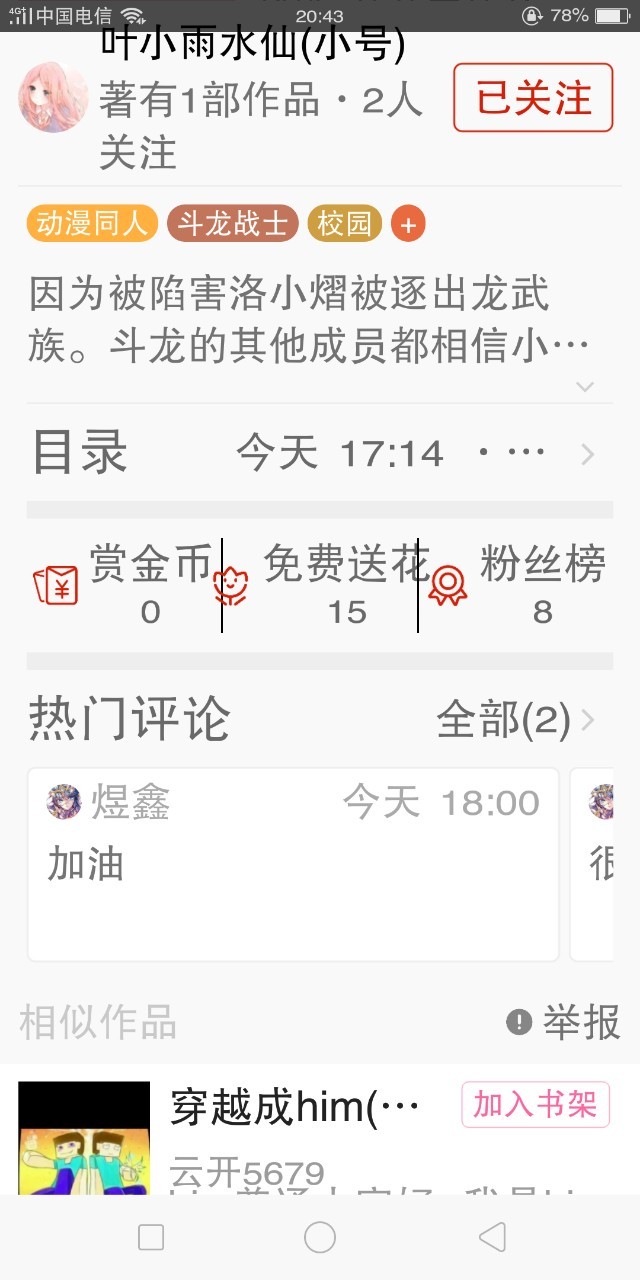Open 煜鑫's comment 加油
640x1280 pixels.
pyautogui.click(x=293, y=864)
